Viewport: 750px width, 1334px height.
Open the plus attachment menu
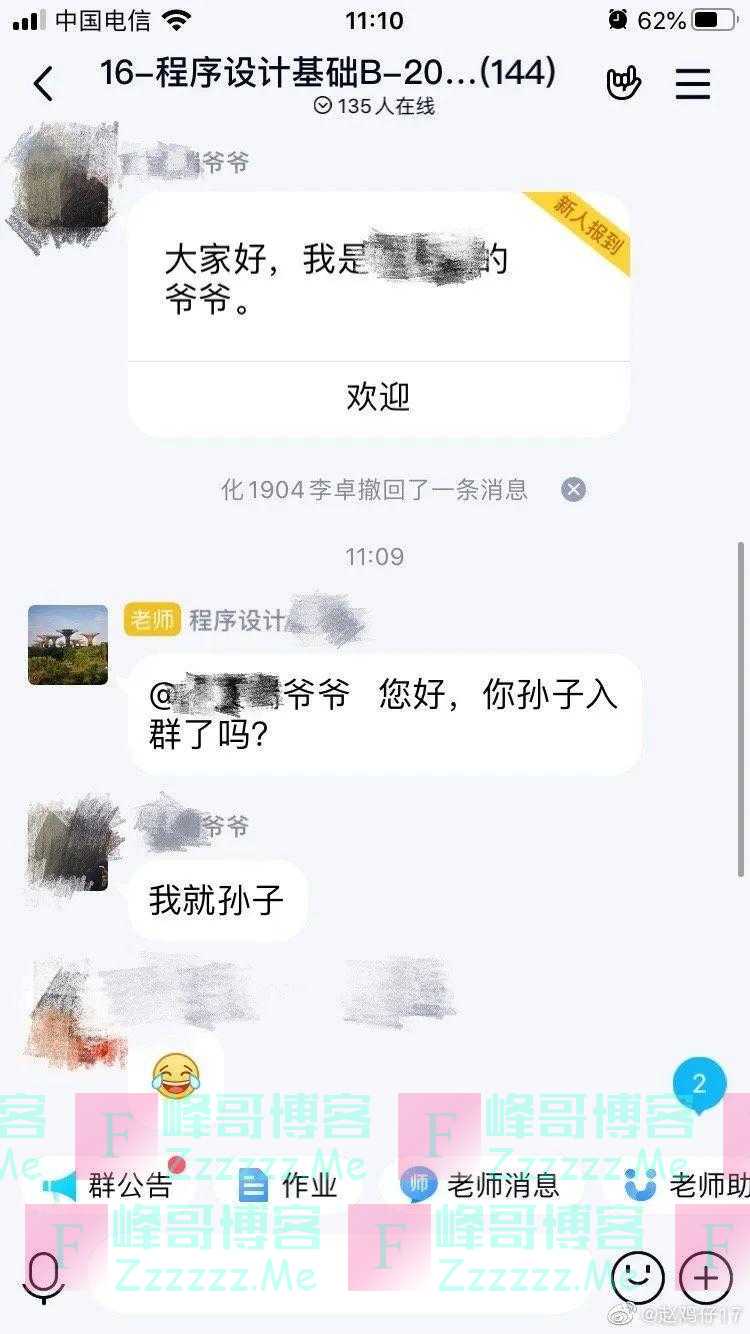coord(706,1276)
